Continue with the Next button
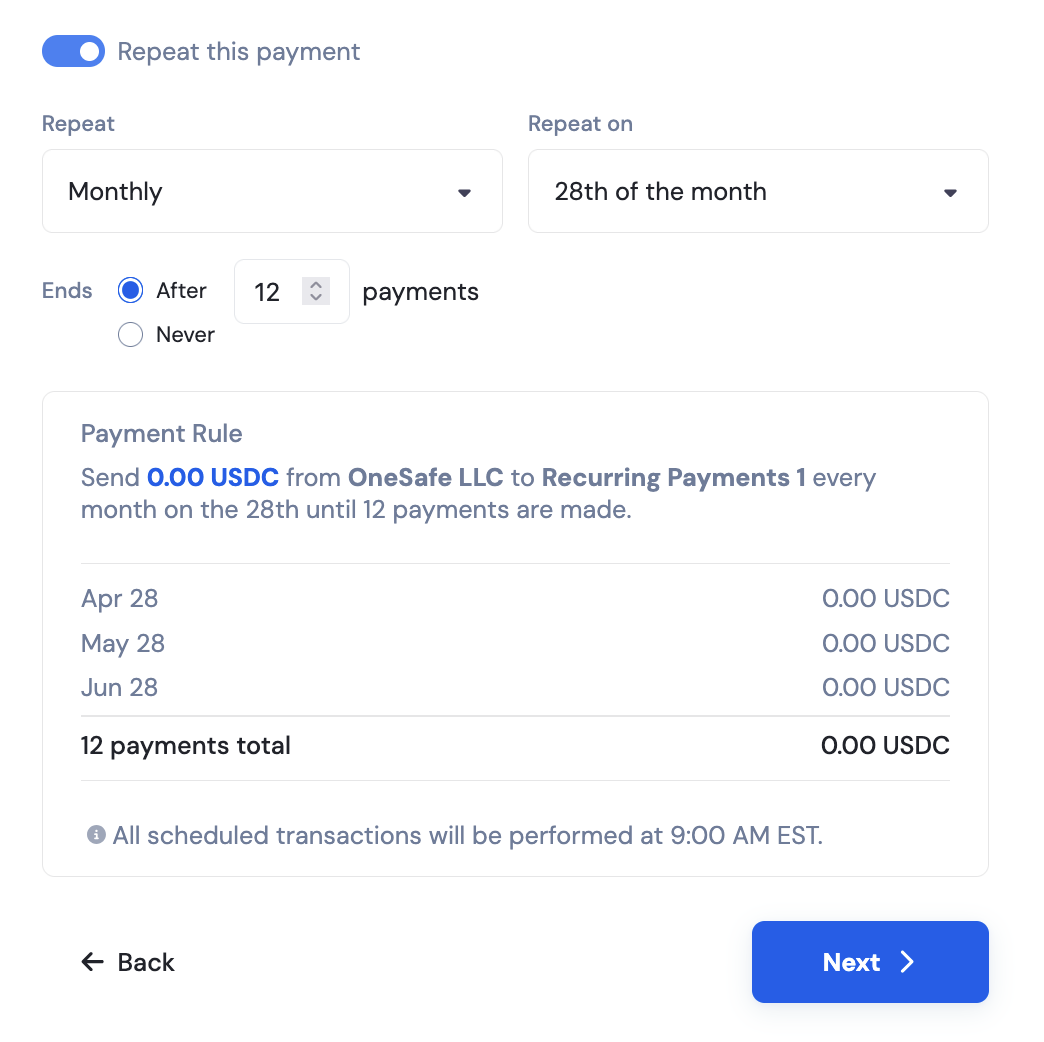1044x1042 pixels. click(869, 962)
